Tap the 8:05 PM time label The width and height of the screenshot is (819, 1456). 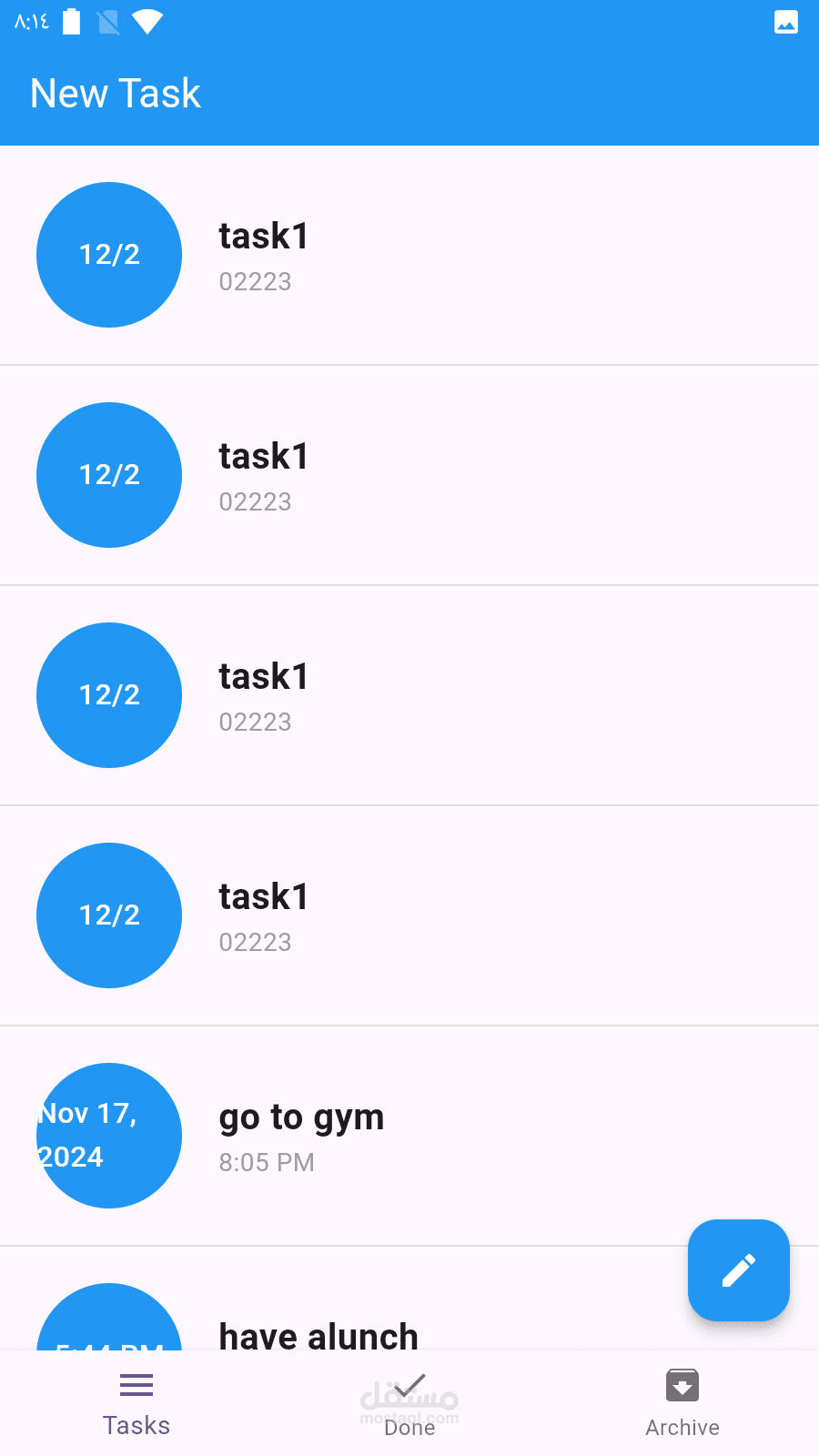tap(266, 1162)
